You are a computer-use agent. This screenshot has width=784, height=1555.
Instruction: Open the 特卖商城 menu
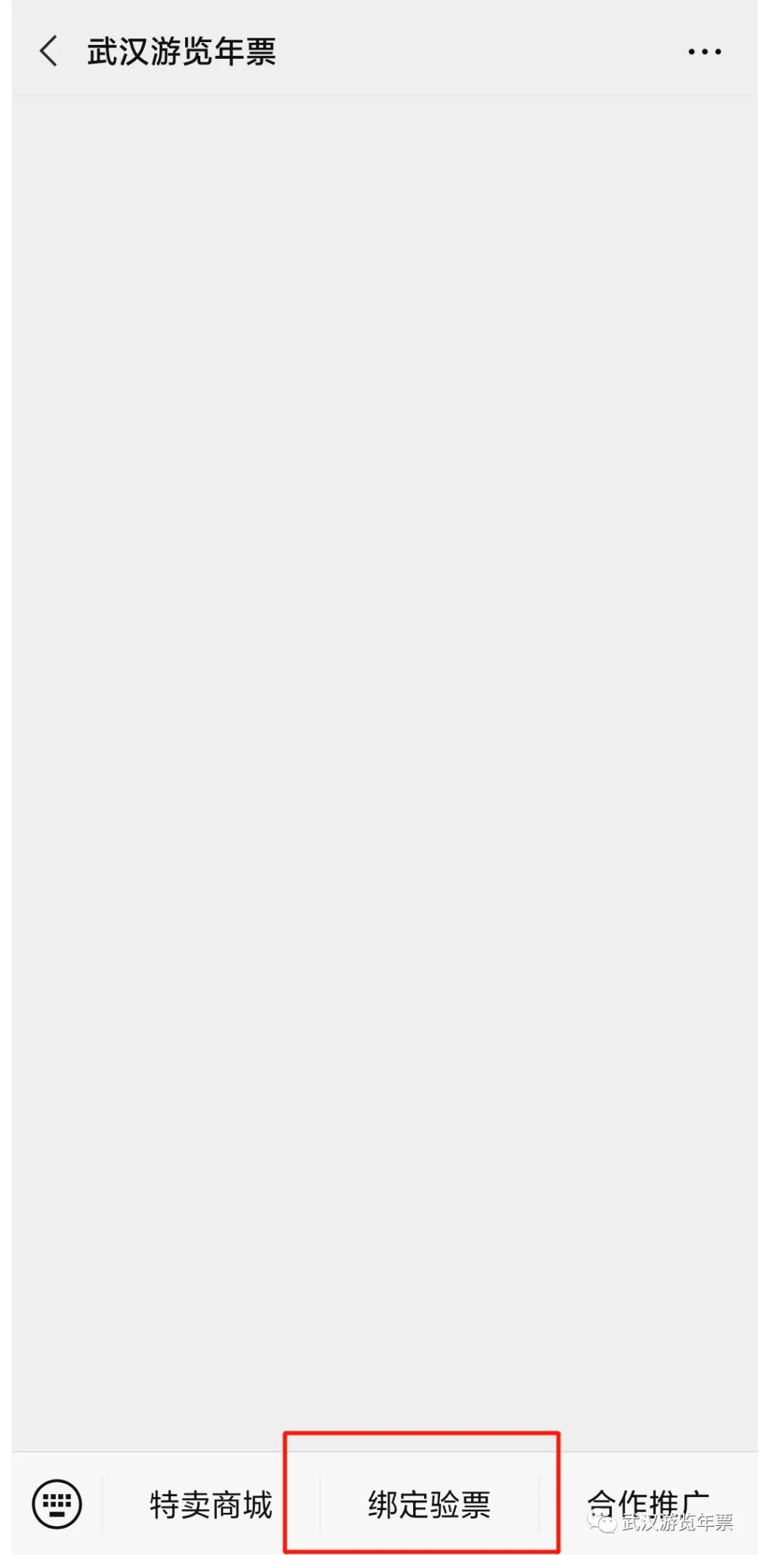tap(211, 1505)
